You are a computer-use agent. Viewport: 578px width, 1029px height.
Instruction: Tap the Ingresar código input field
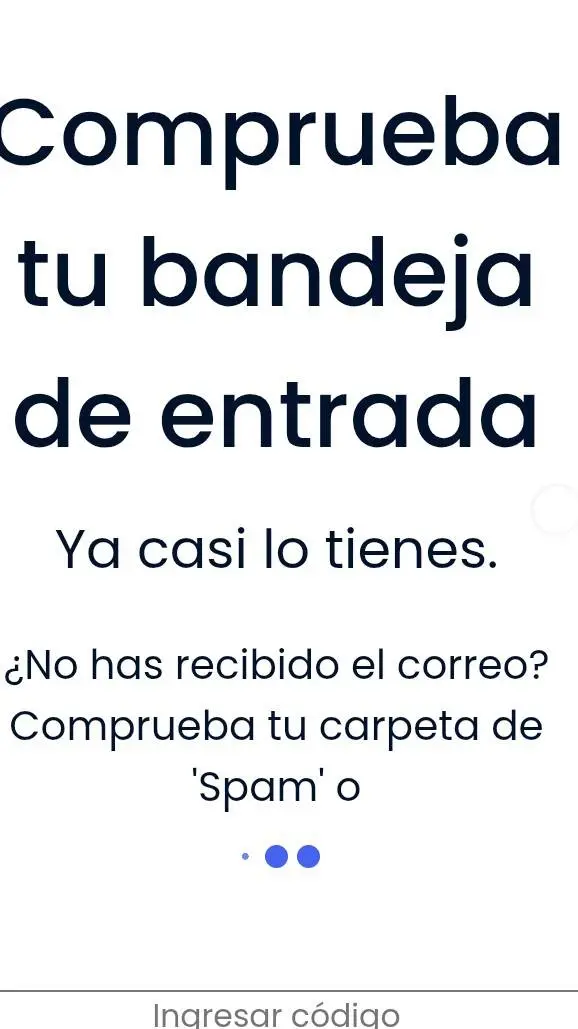coord(289,1010)
